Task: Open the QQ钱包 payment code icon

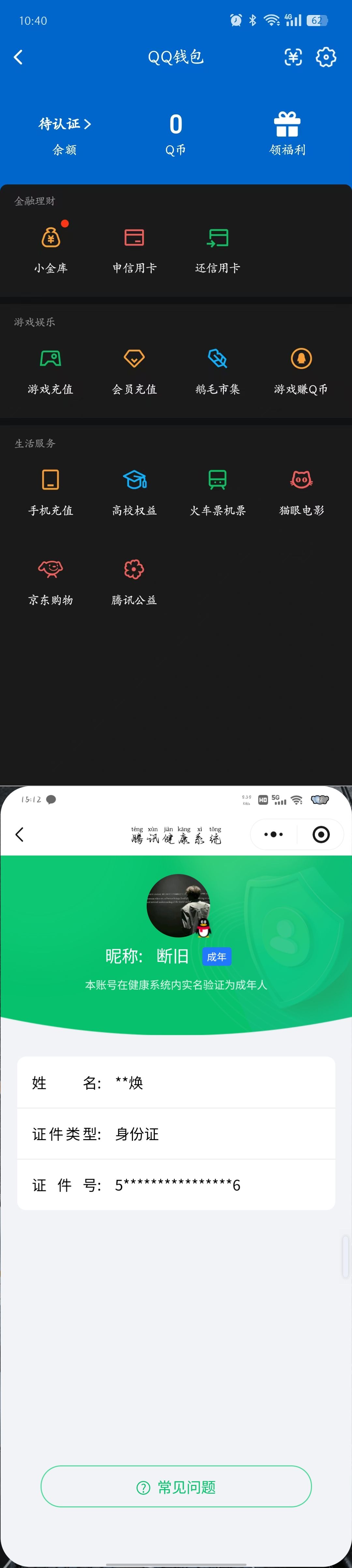Action: (x=293, y=57)
